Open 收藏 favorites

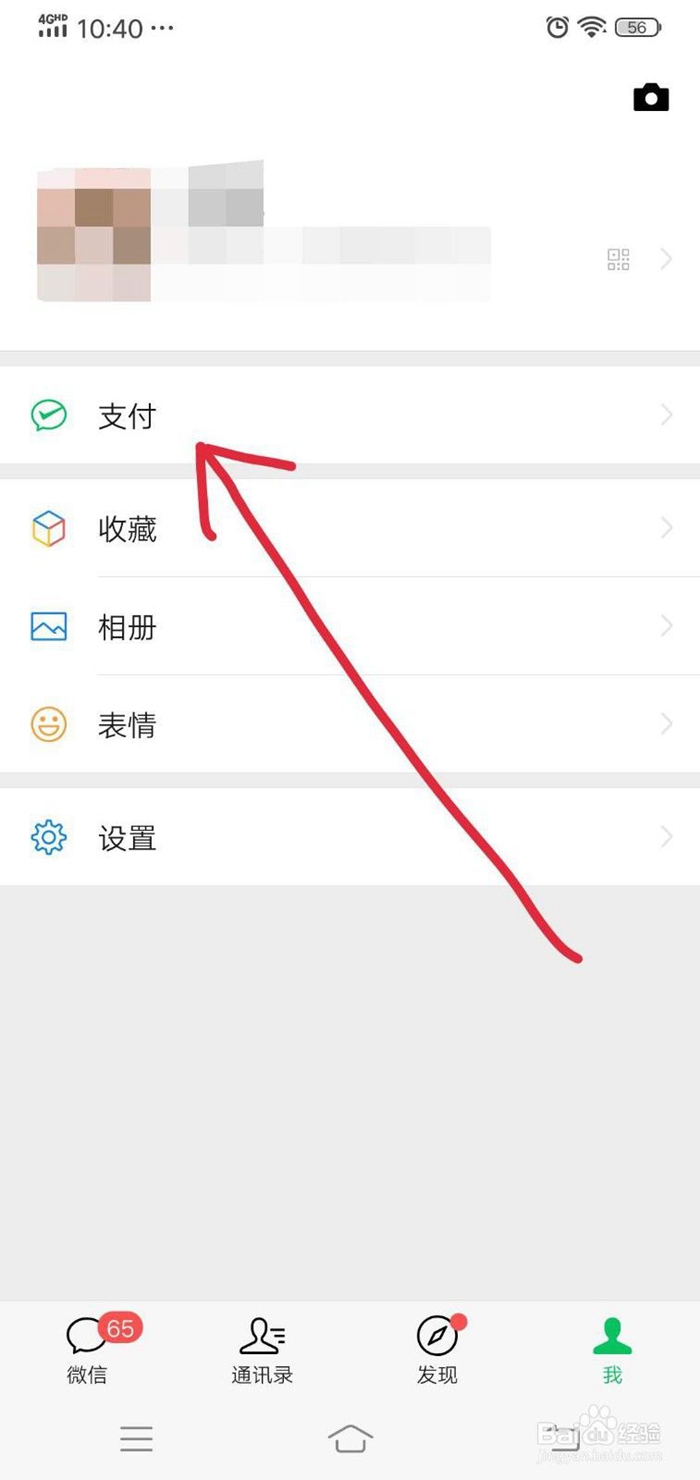tap(350, 528)
